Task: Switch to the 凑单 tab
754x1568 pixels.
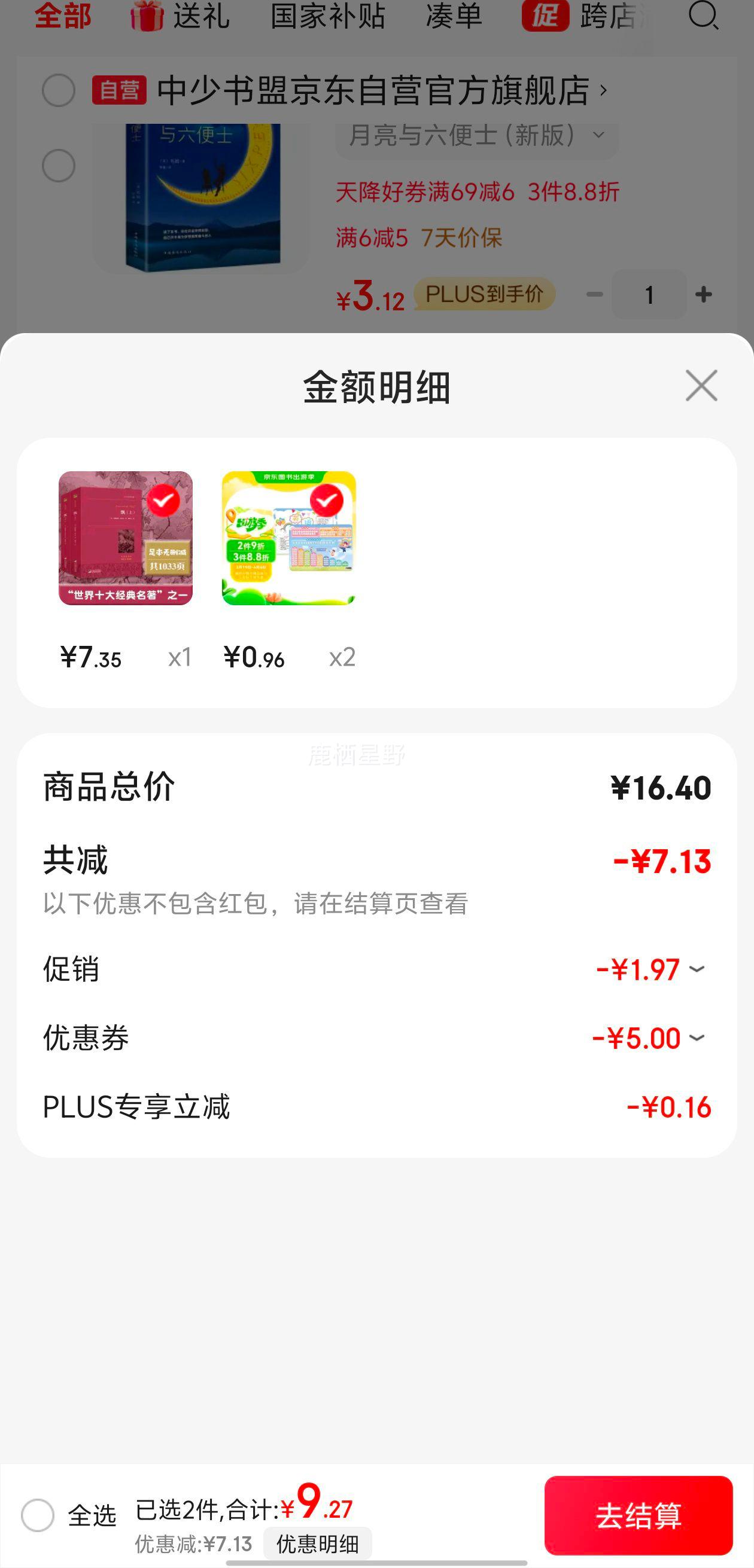Action: (454, 16)
